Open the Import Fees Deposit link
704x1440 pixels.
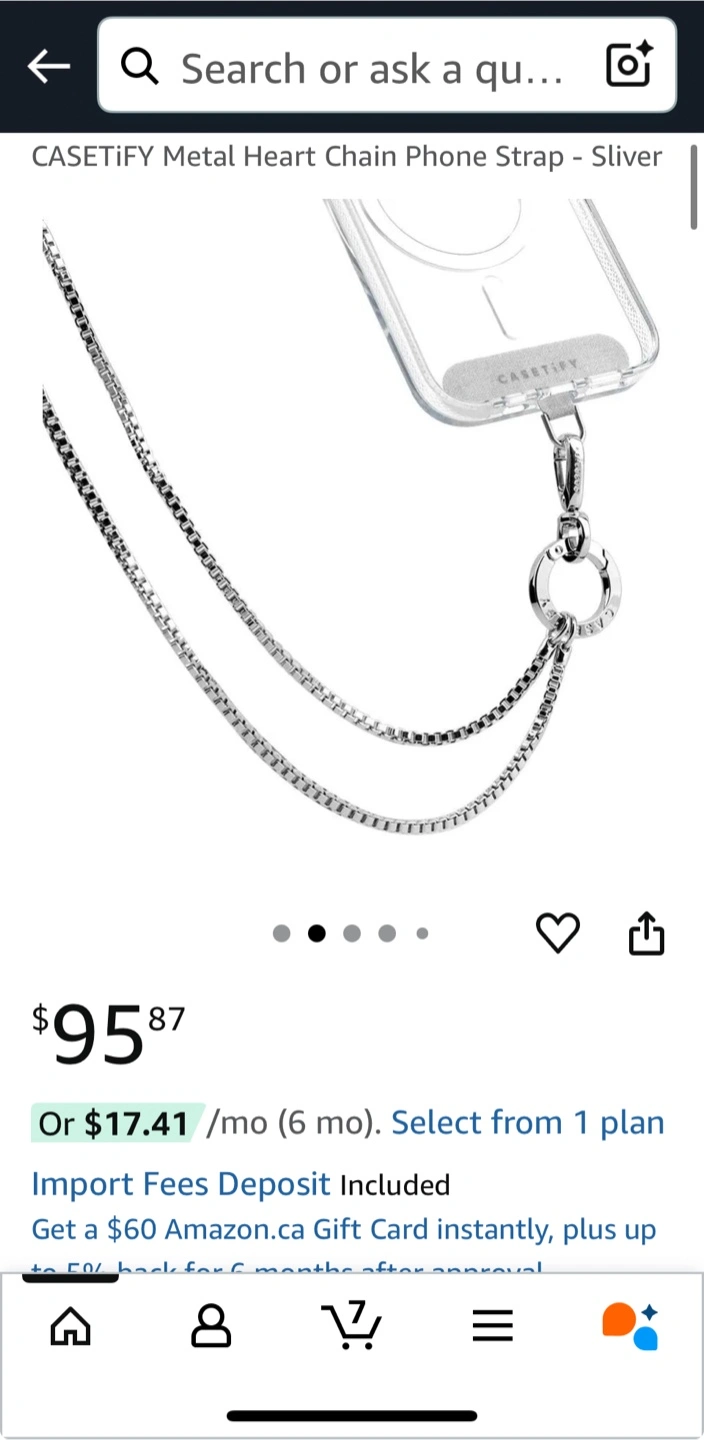coord(181,1184)
